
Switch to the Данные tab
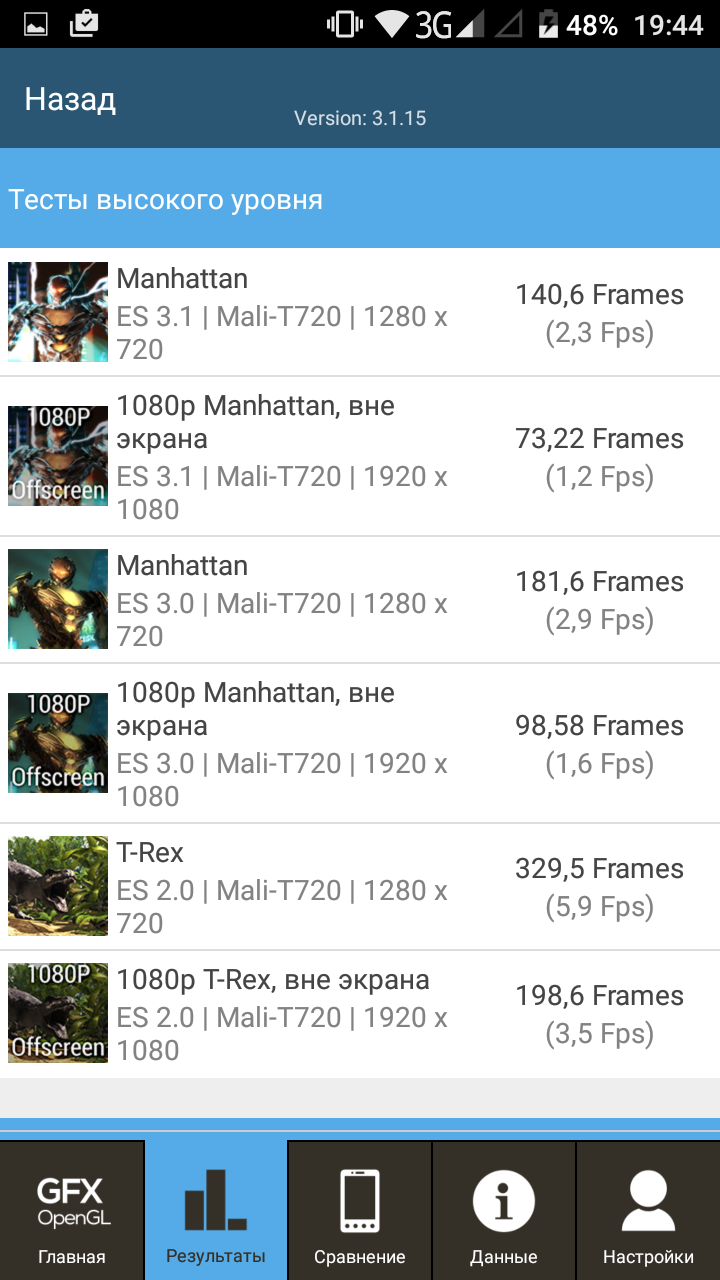click(x=504, y=1210)
